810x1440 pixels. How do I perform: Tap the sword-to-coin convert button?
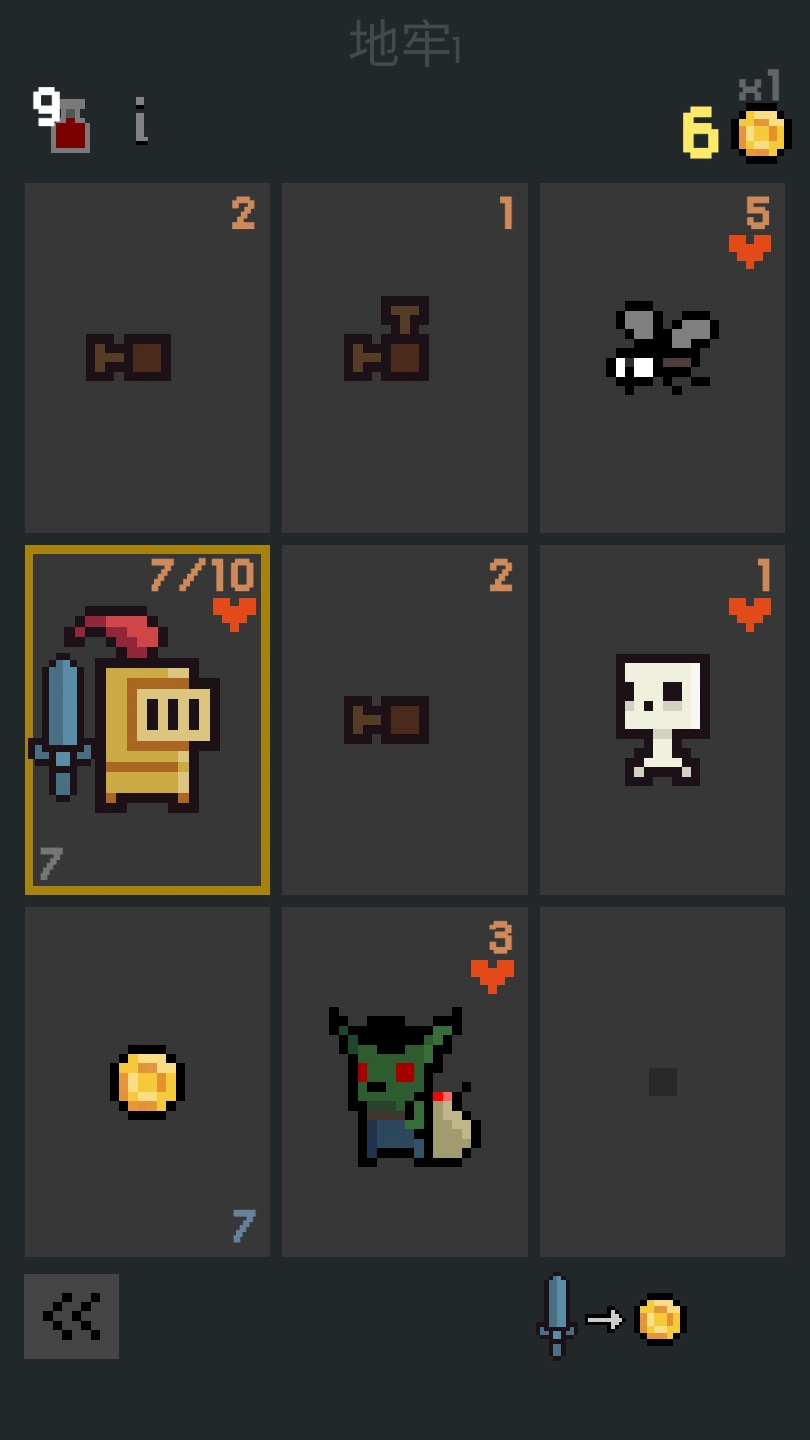tap(611, 1317)
